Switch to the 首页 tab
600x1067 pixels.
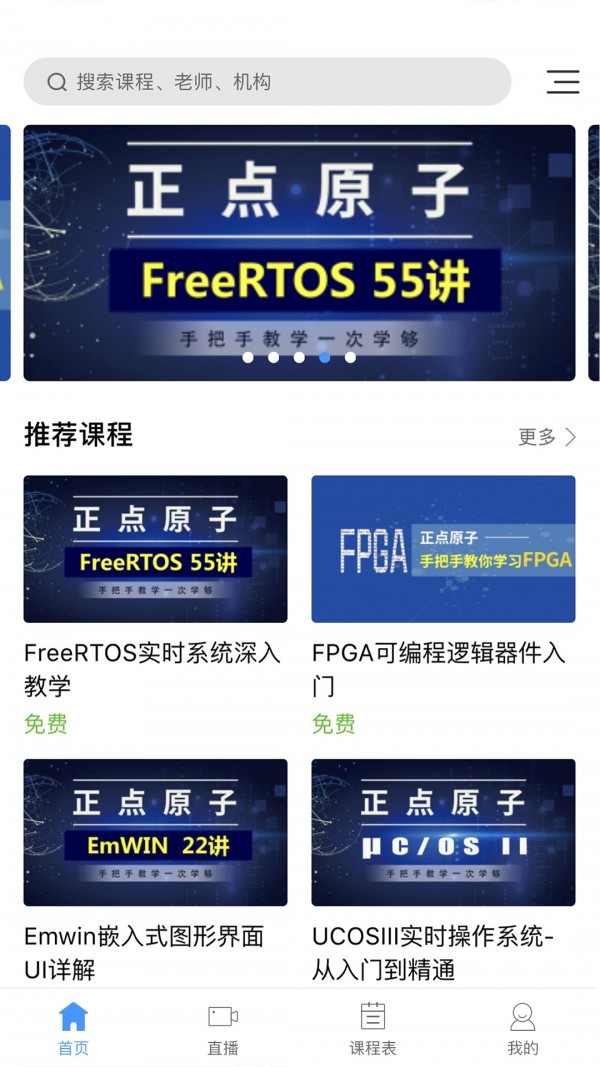73,1028
